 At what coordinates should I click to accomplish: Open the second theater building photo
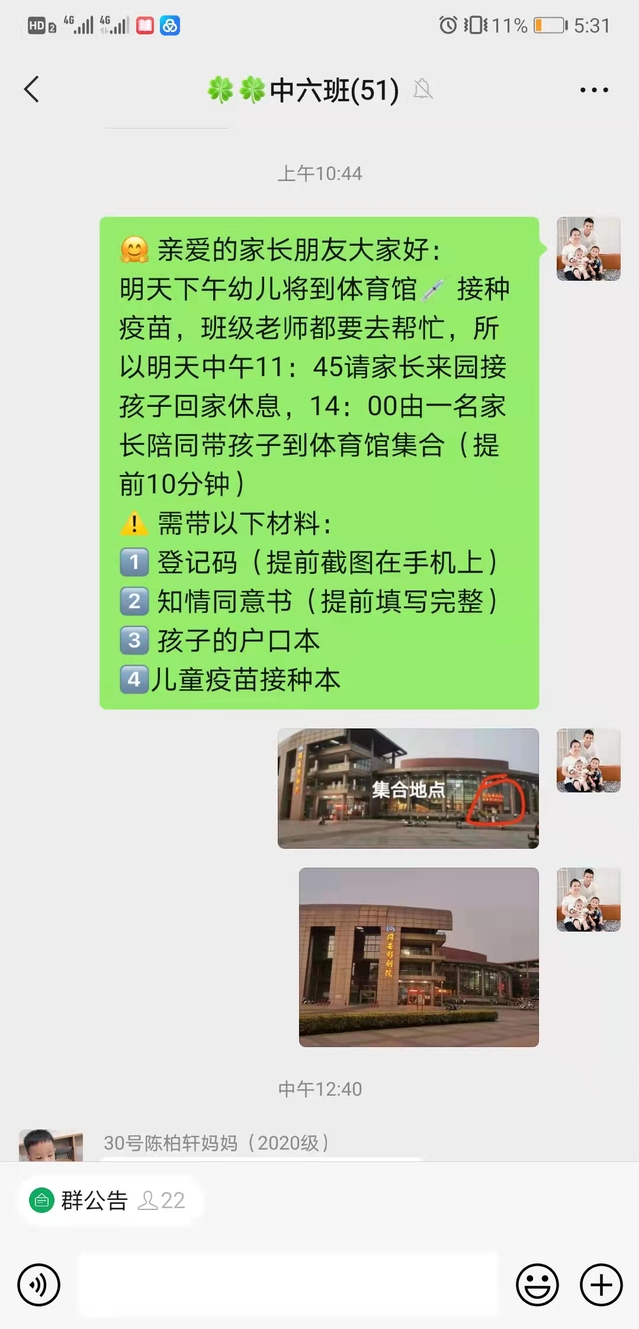click(419, 957)
